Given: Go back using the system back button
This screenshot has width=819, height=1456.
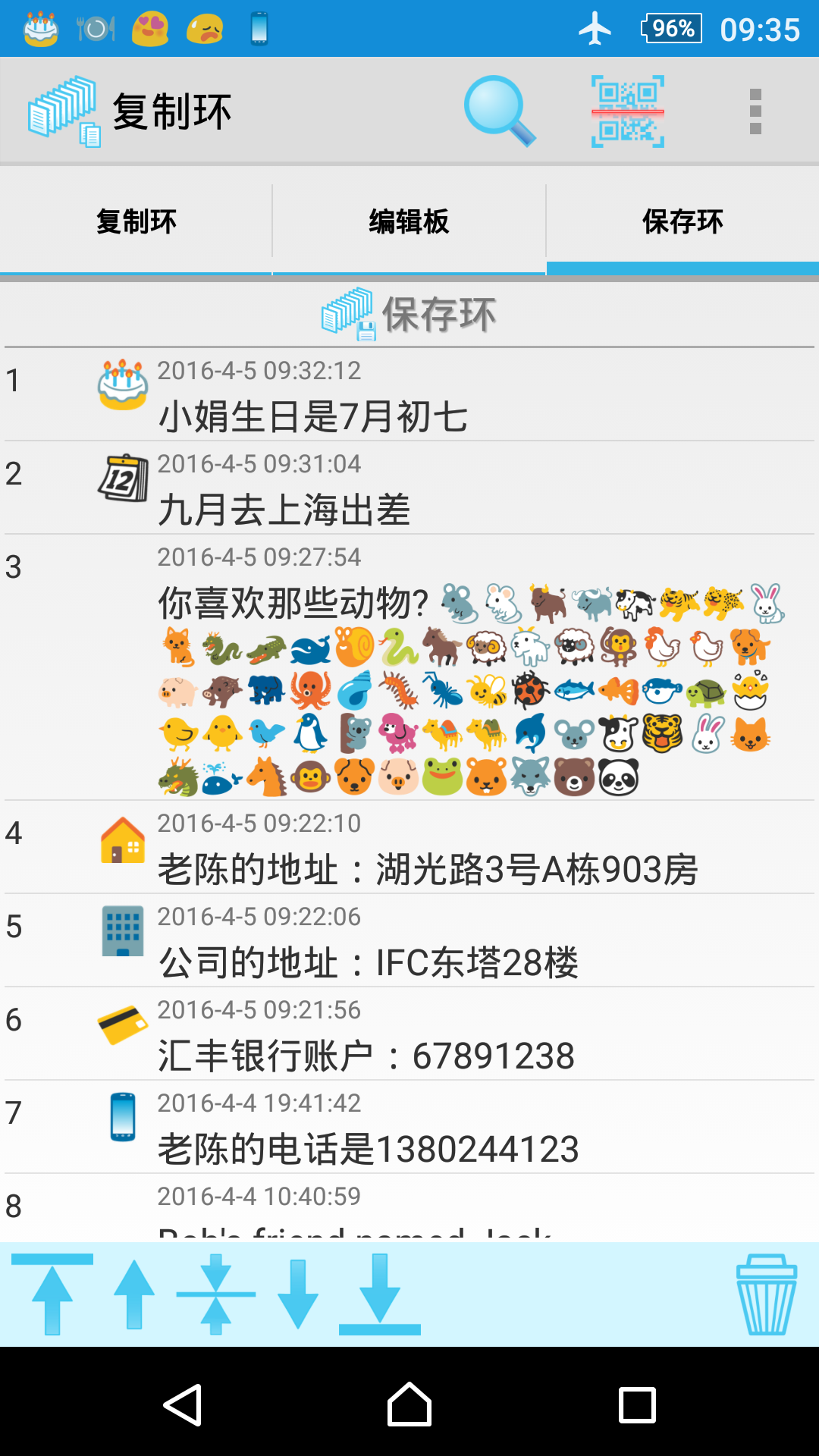Looking at the screenshot, I should tap(183, 1405).
